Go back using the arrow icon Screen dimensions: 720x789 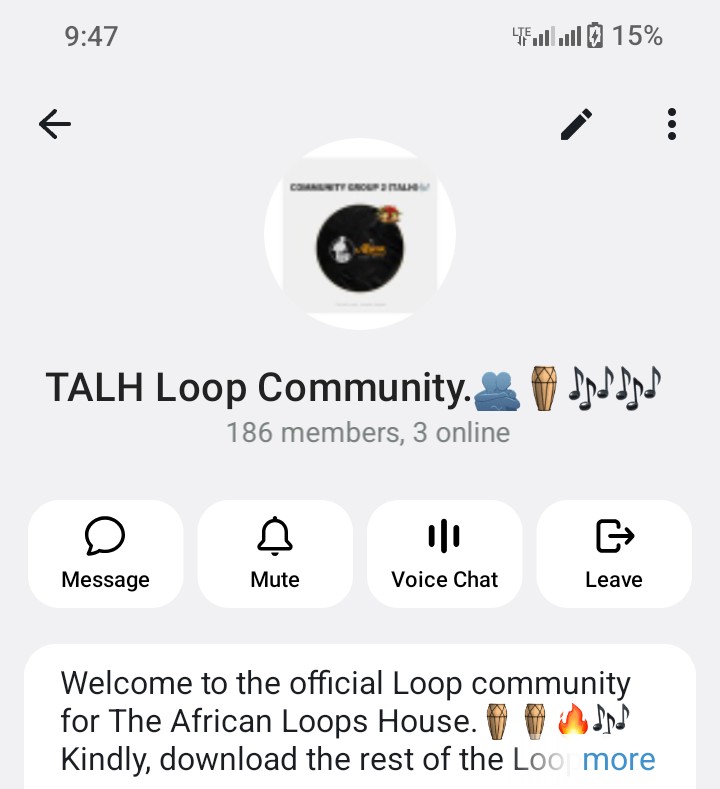pyautogui.click(x=55, y=124)
